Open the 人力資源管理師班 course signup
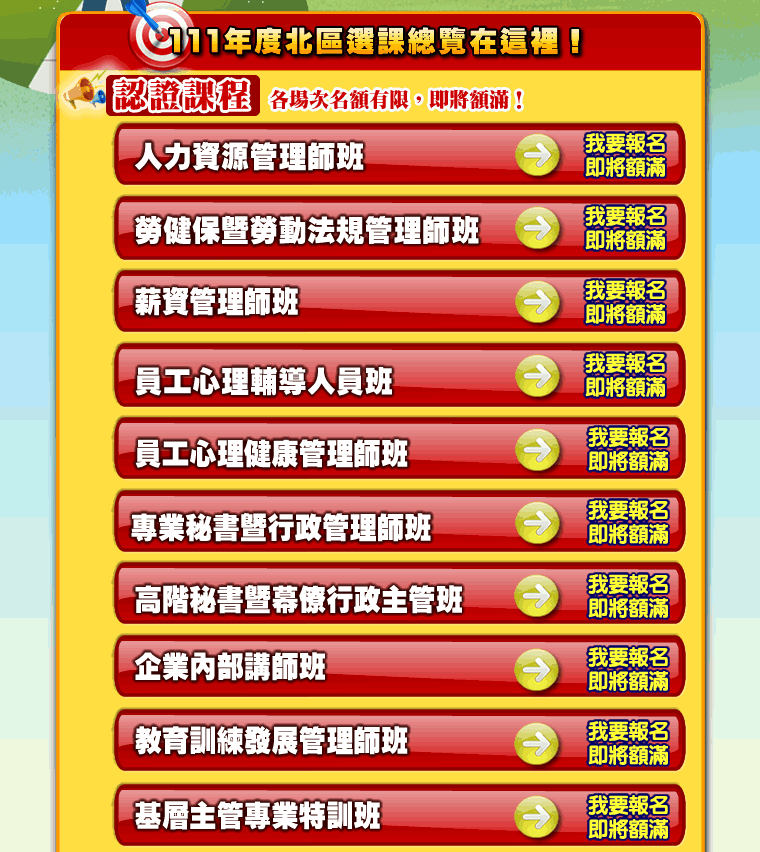Image resolution: width=760 pixels, height=852 pixels. (x=399, y=155)
